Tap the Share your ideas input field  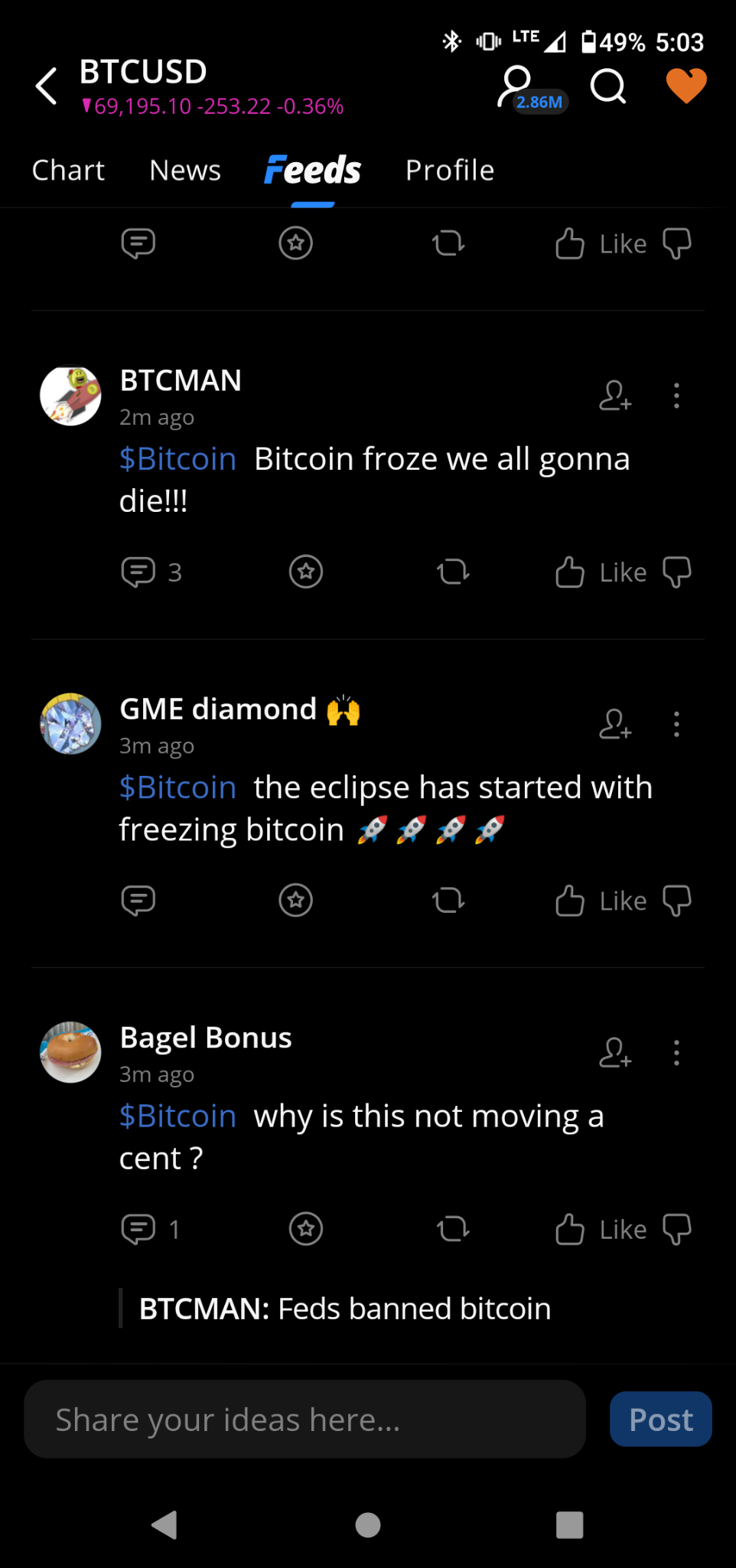pyautogui.click(x=304, y=1419)
